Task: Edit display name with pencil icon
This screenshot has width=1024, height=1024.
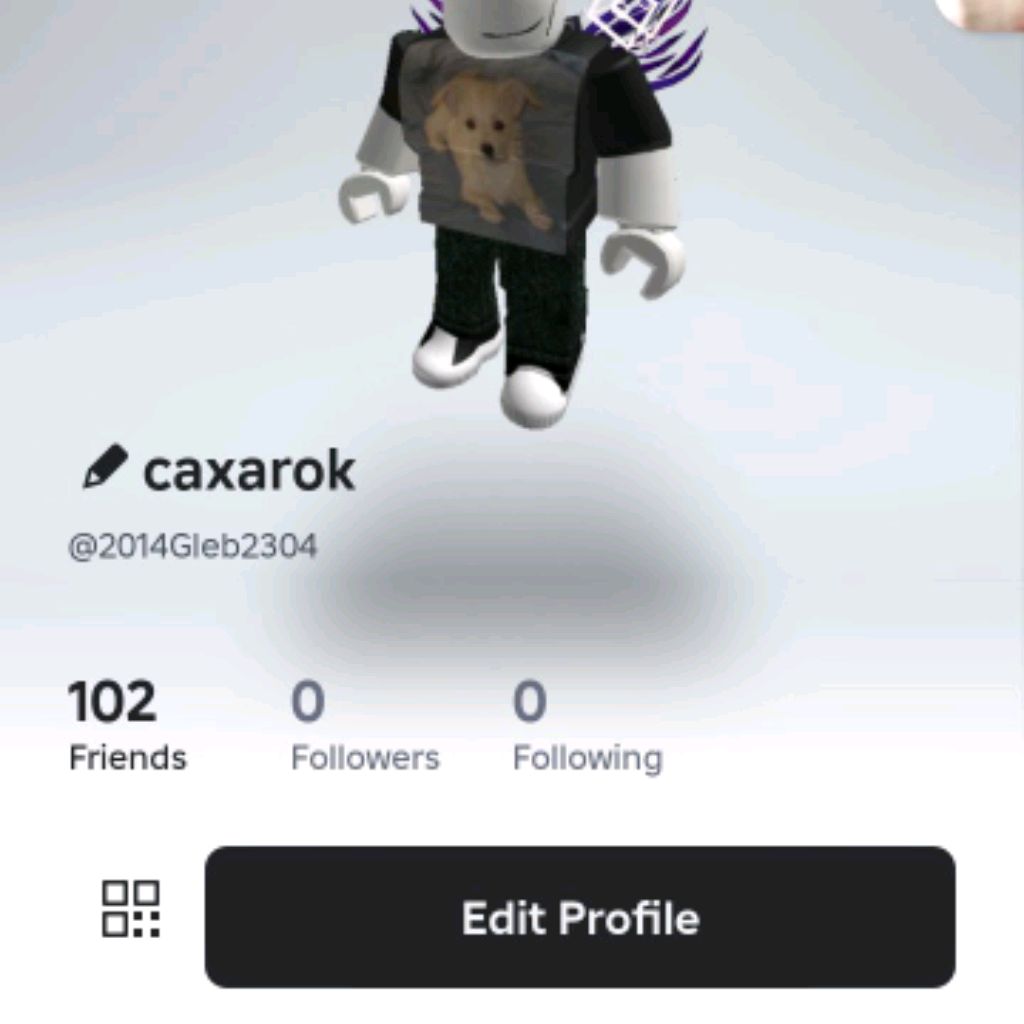Action: 105,468
